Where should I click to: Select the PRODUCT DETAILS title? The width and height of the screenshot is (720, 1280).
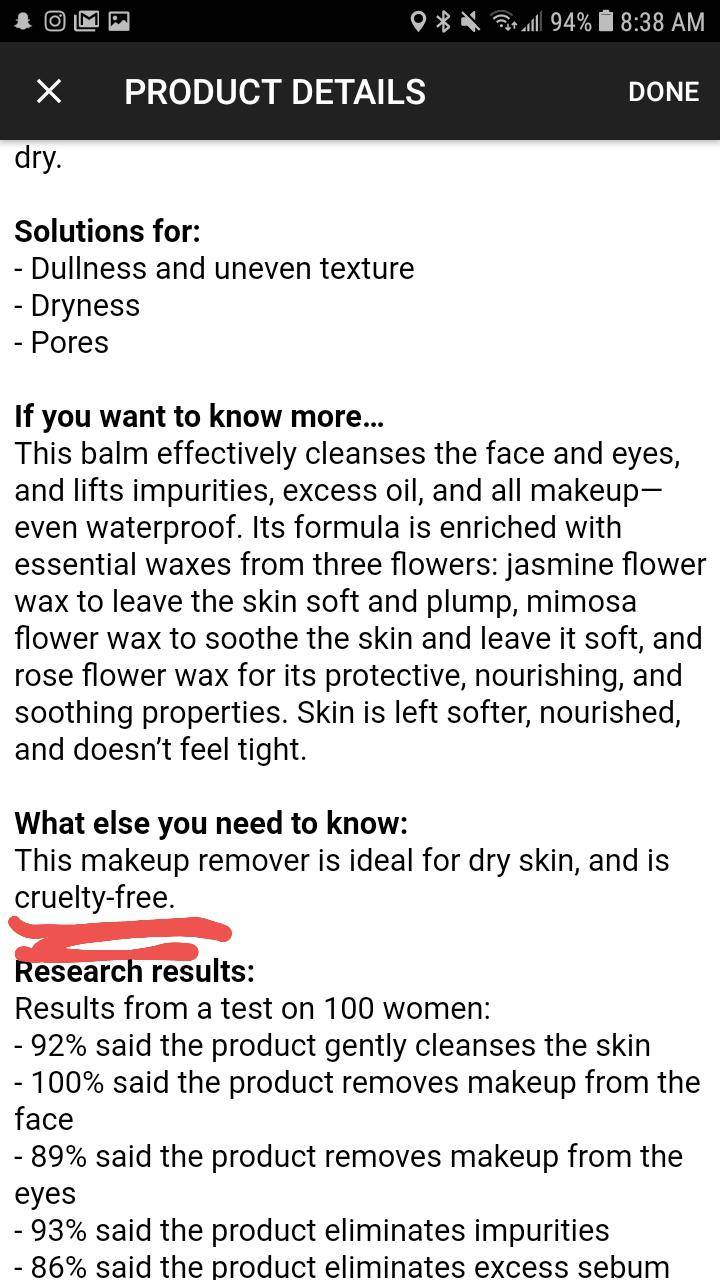coord(273,91)
